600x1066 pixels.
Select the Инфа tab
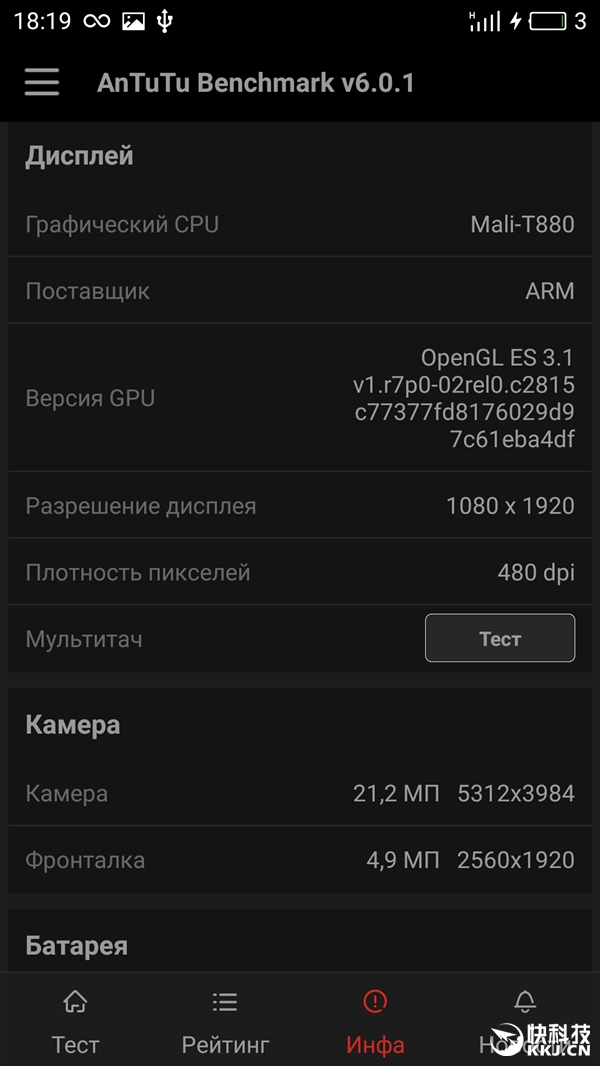[x=375, y=1022]
